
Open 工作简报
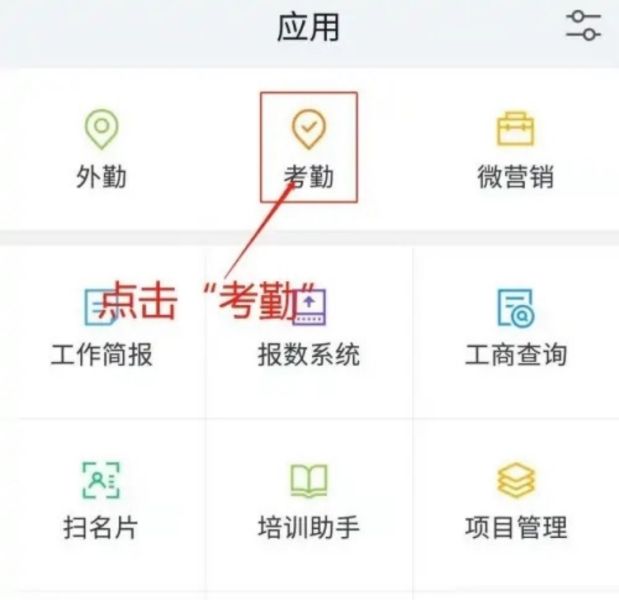[x=102, y=325]
